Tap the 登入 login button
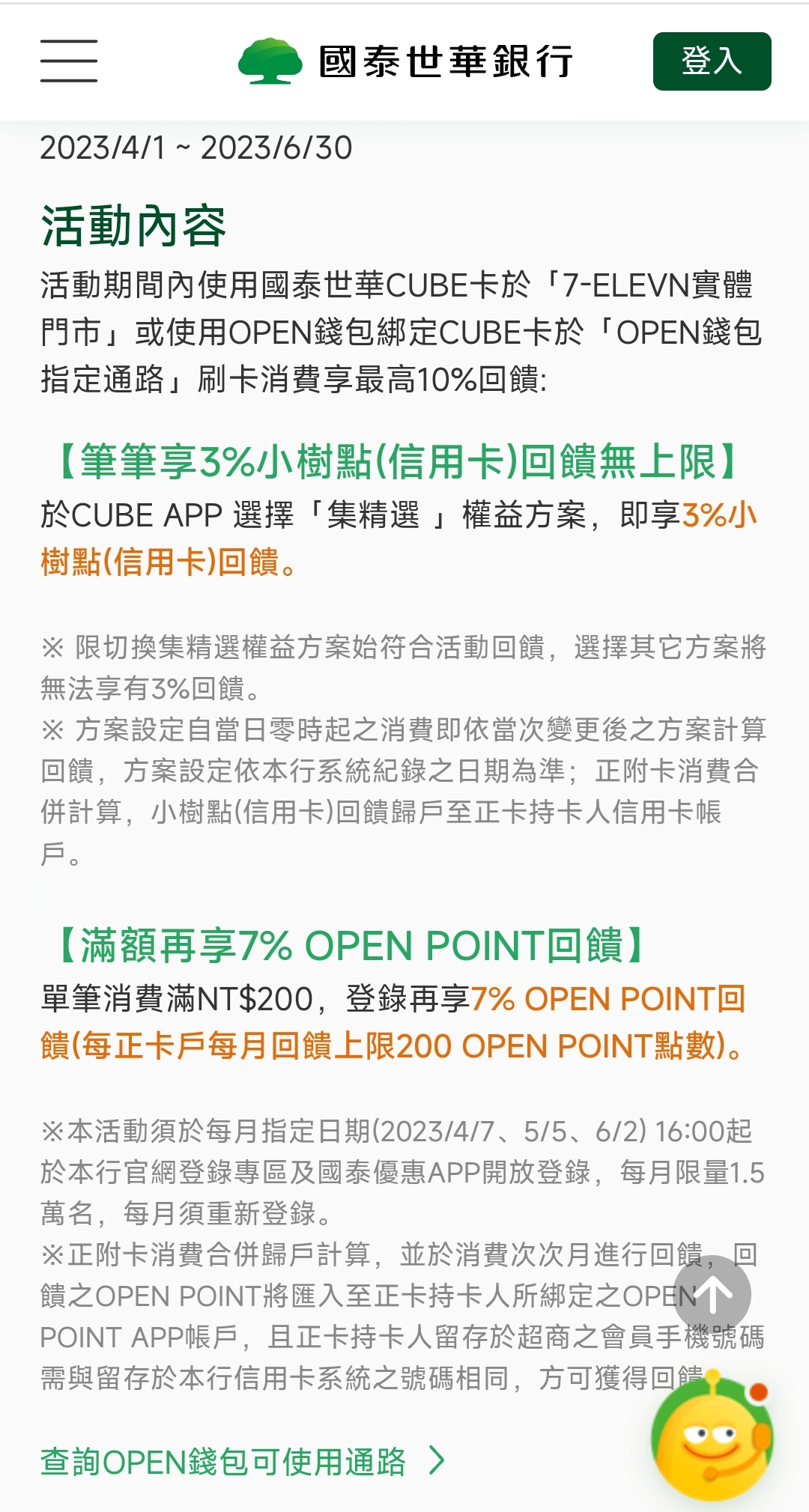Image resolution: width=809 pixels, height=1512 pixels. tap(712, 61)
